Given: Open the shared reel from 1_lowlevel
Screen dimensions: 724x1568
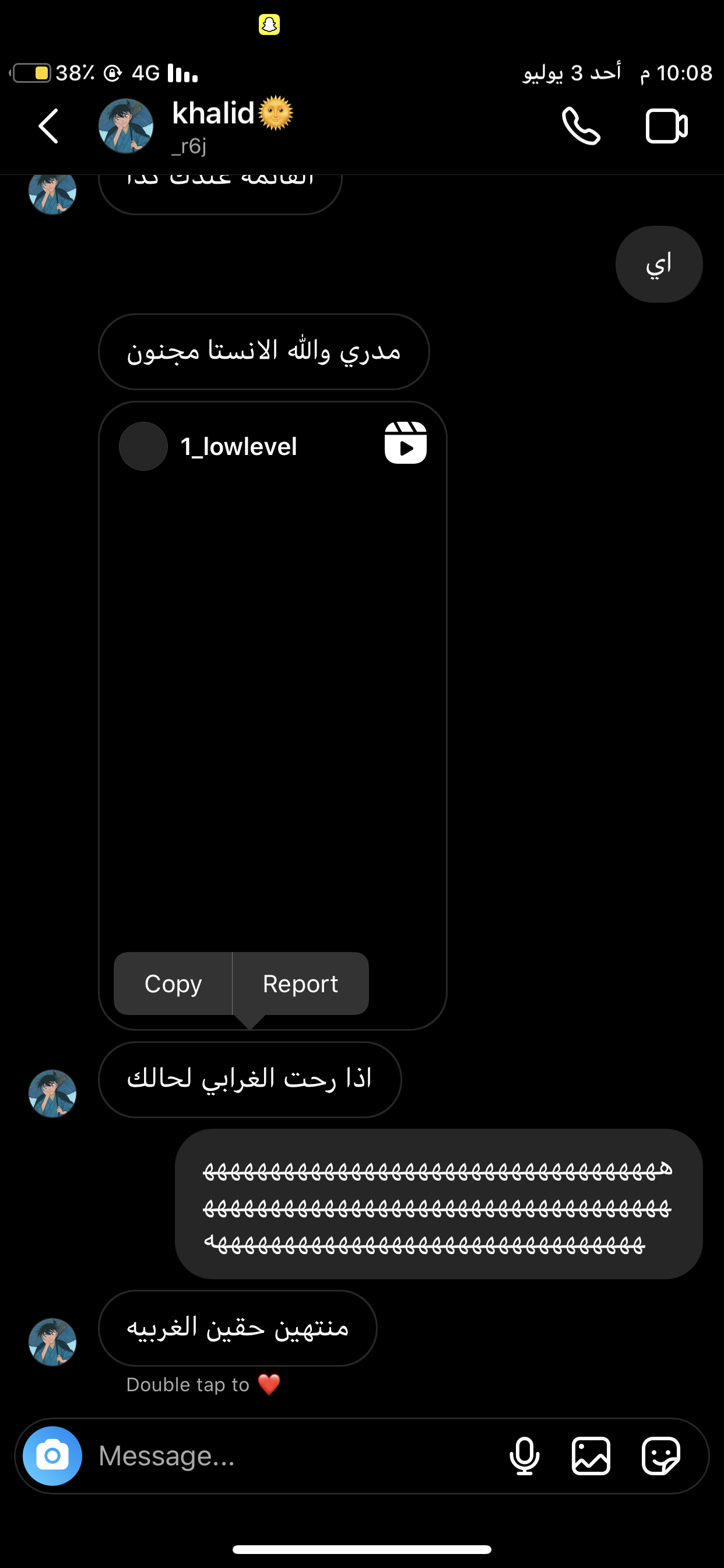Looking at the screenshot, I should (273, 700).
